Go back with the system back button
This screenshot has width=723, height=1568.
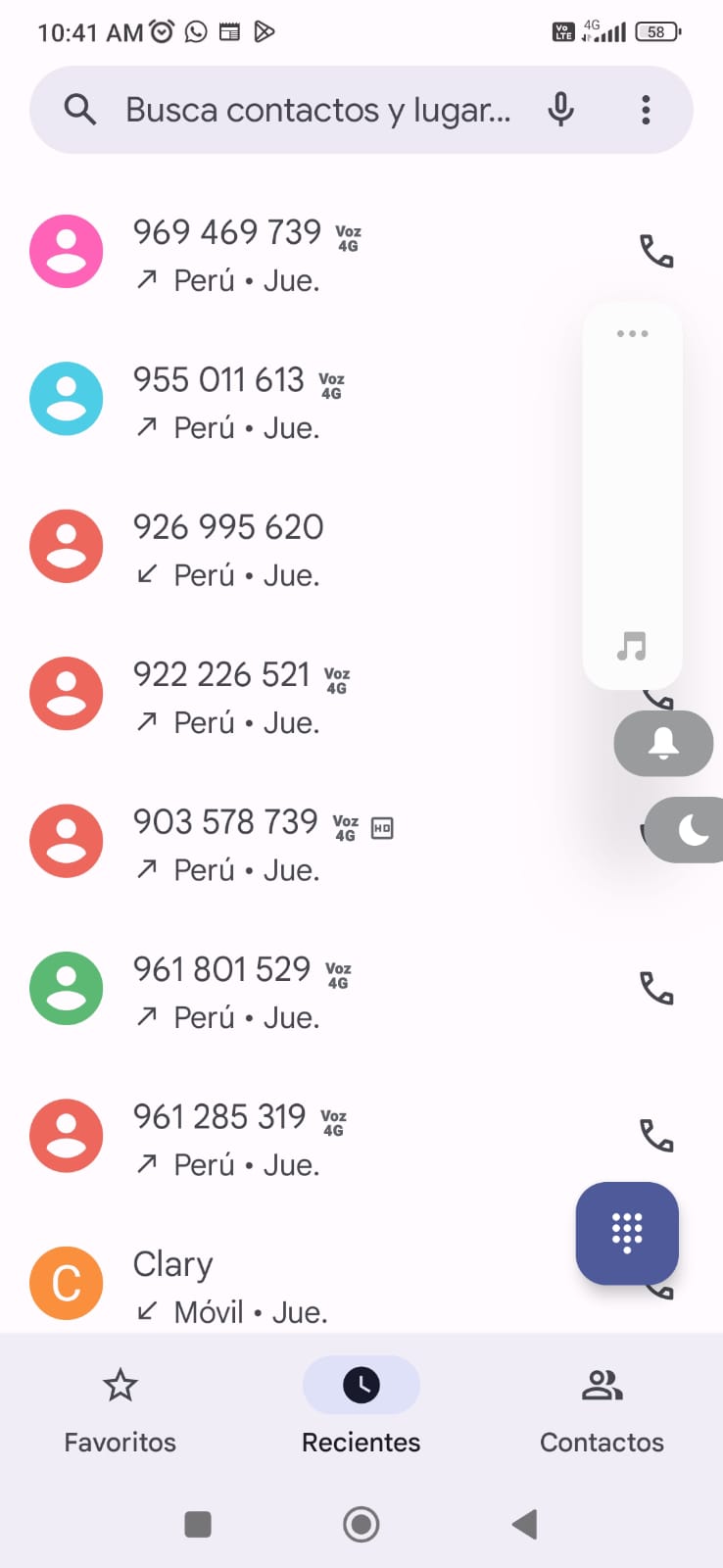click(524, 1524)
